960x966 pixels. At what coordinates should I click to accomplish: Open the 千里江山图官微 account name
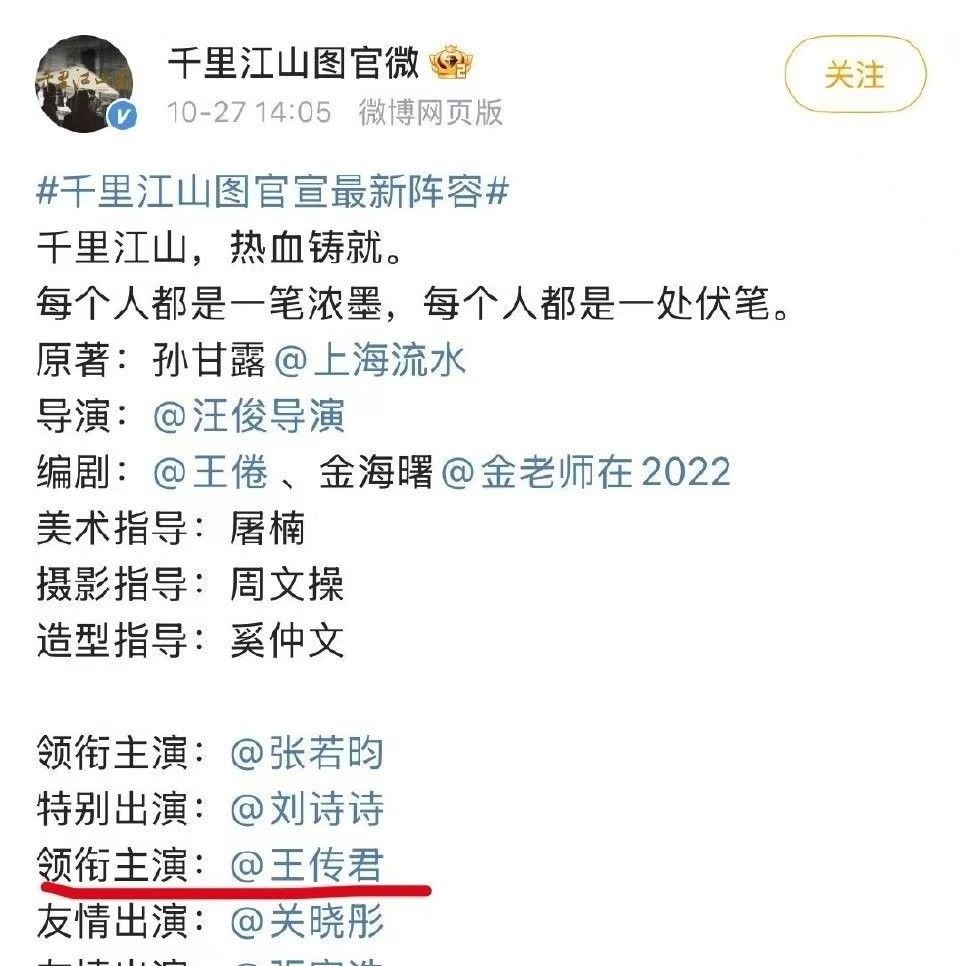(293, 63)
